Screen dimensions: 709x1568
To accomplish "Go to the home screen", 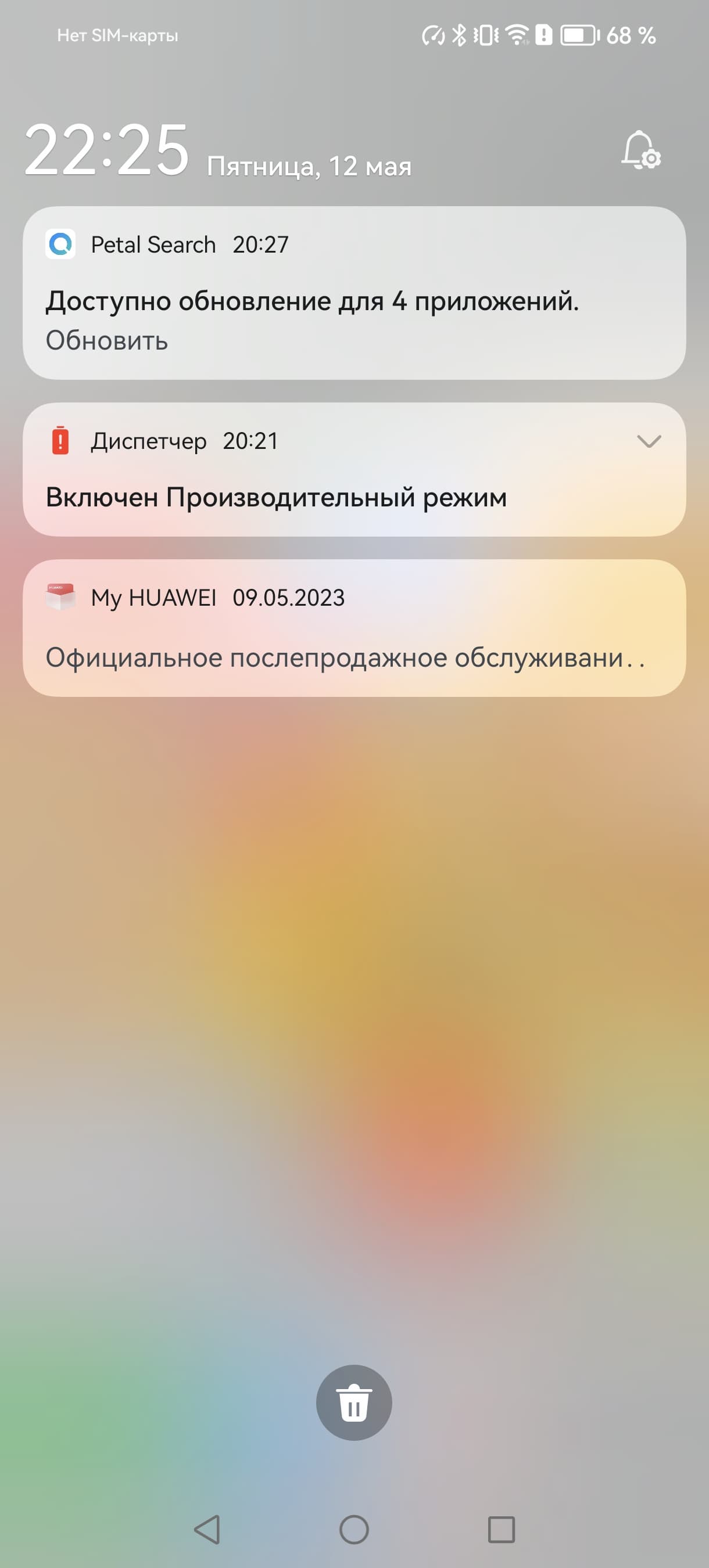I will click(x=354, y=1530).
